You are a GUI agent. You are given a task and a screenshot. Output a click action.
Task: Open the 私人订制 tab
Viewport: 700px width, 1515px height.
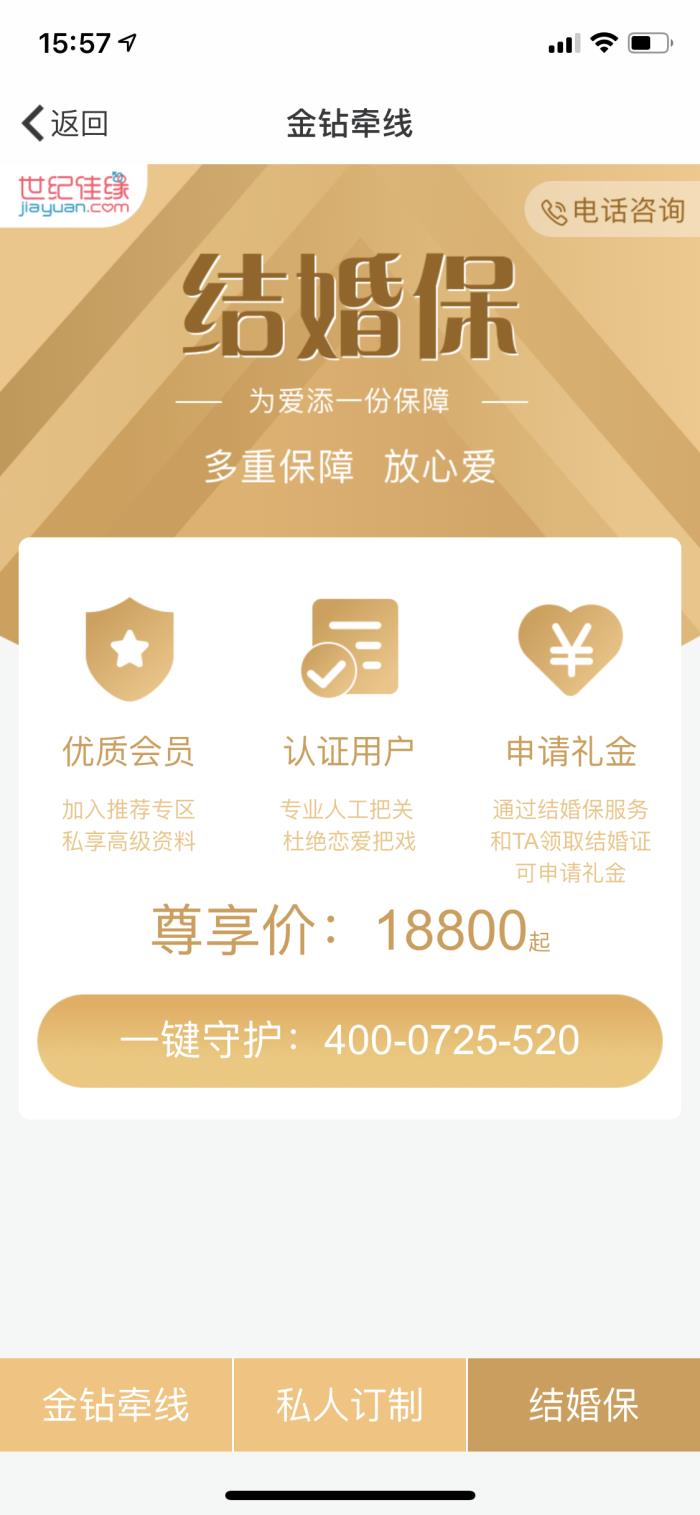(x=350, y=1405)
